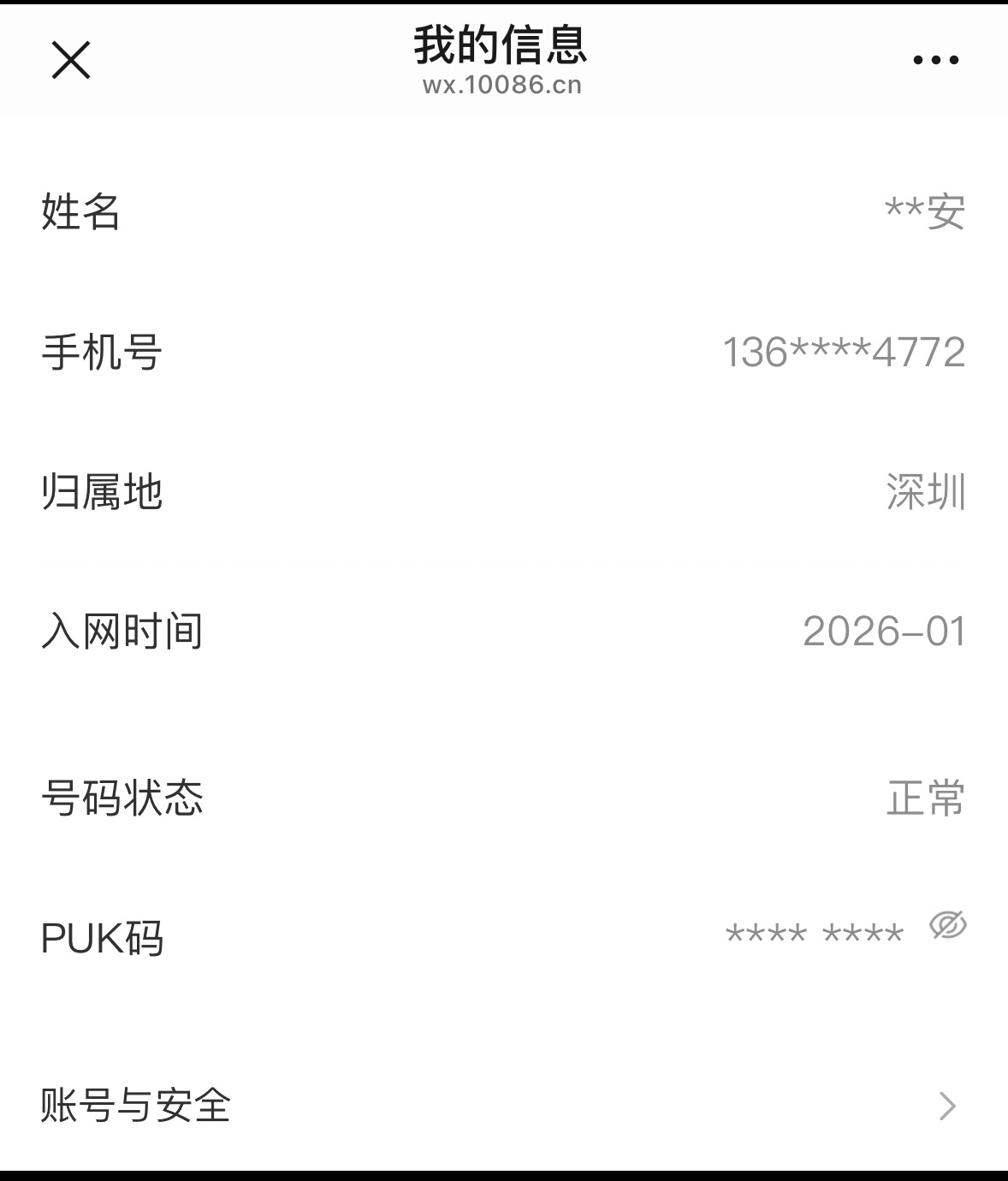Open 账号与安全 settings
This screenshot has height=1181, width=1008.
[503, 1106]
